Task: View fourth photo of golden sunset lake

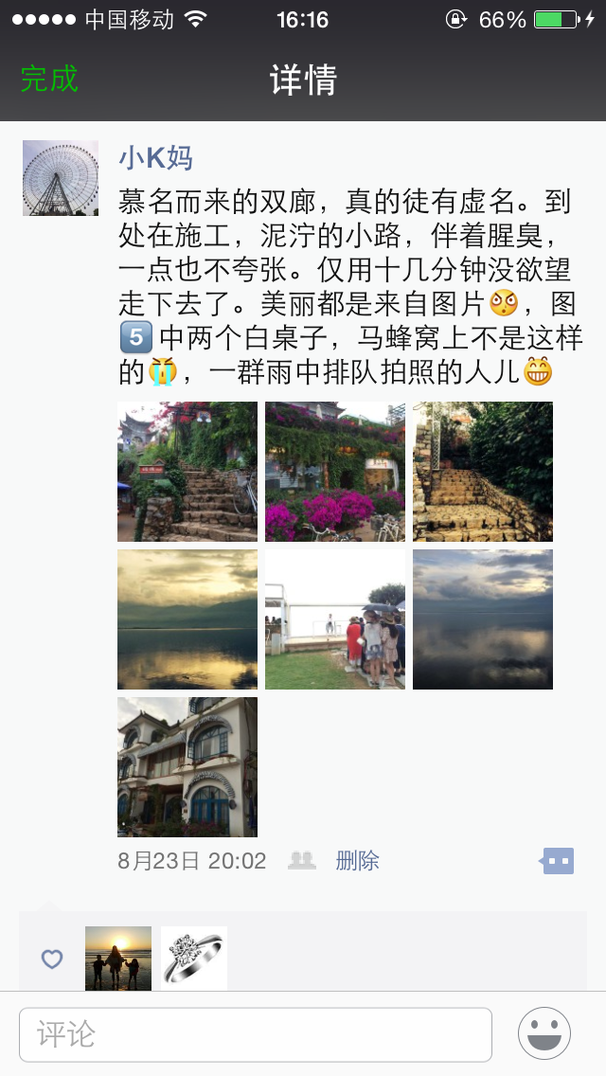Action: click(187, 619)
